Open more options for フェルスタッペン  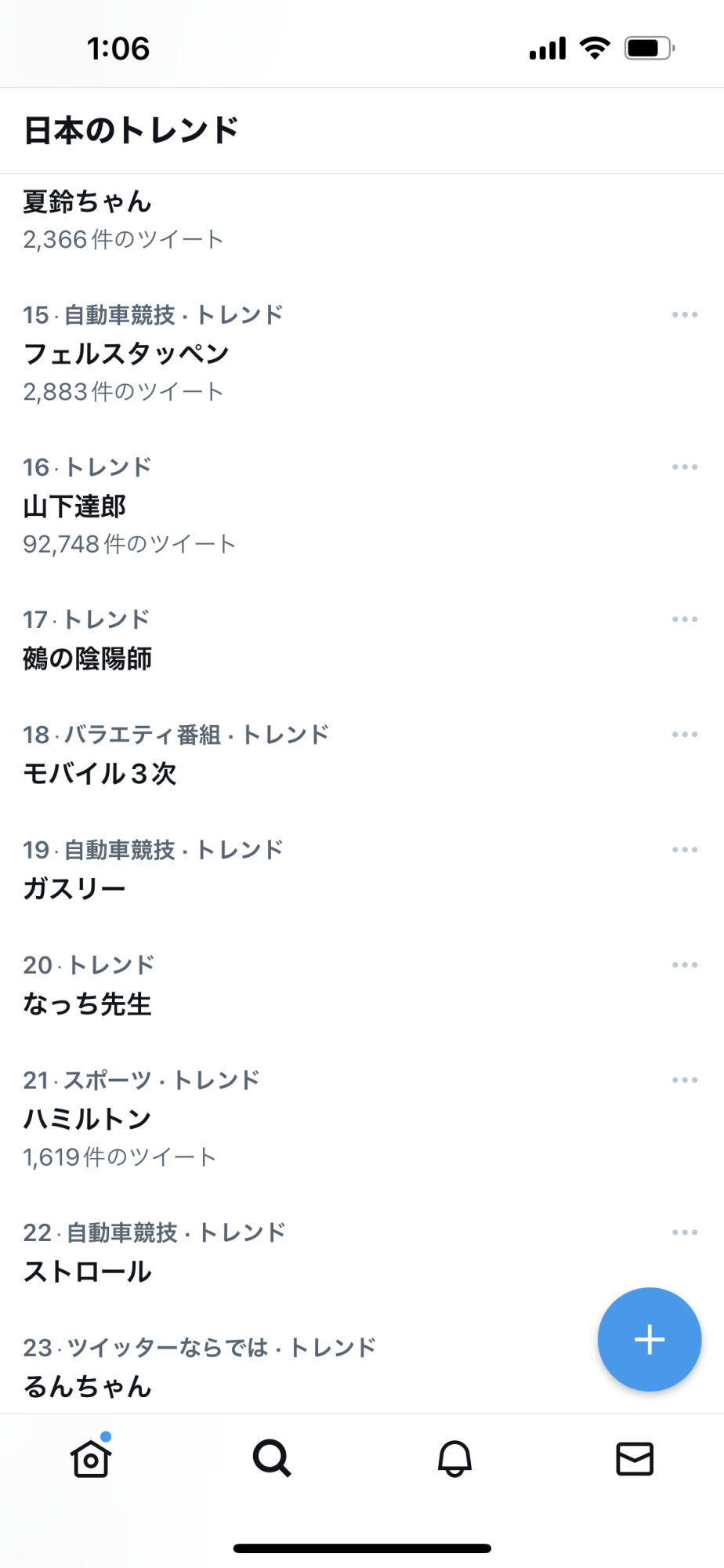(x=684, y=315)
